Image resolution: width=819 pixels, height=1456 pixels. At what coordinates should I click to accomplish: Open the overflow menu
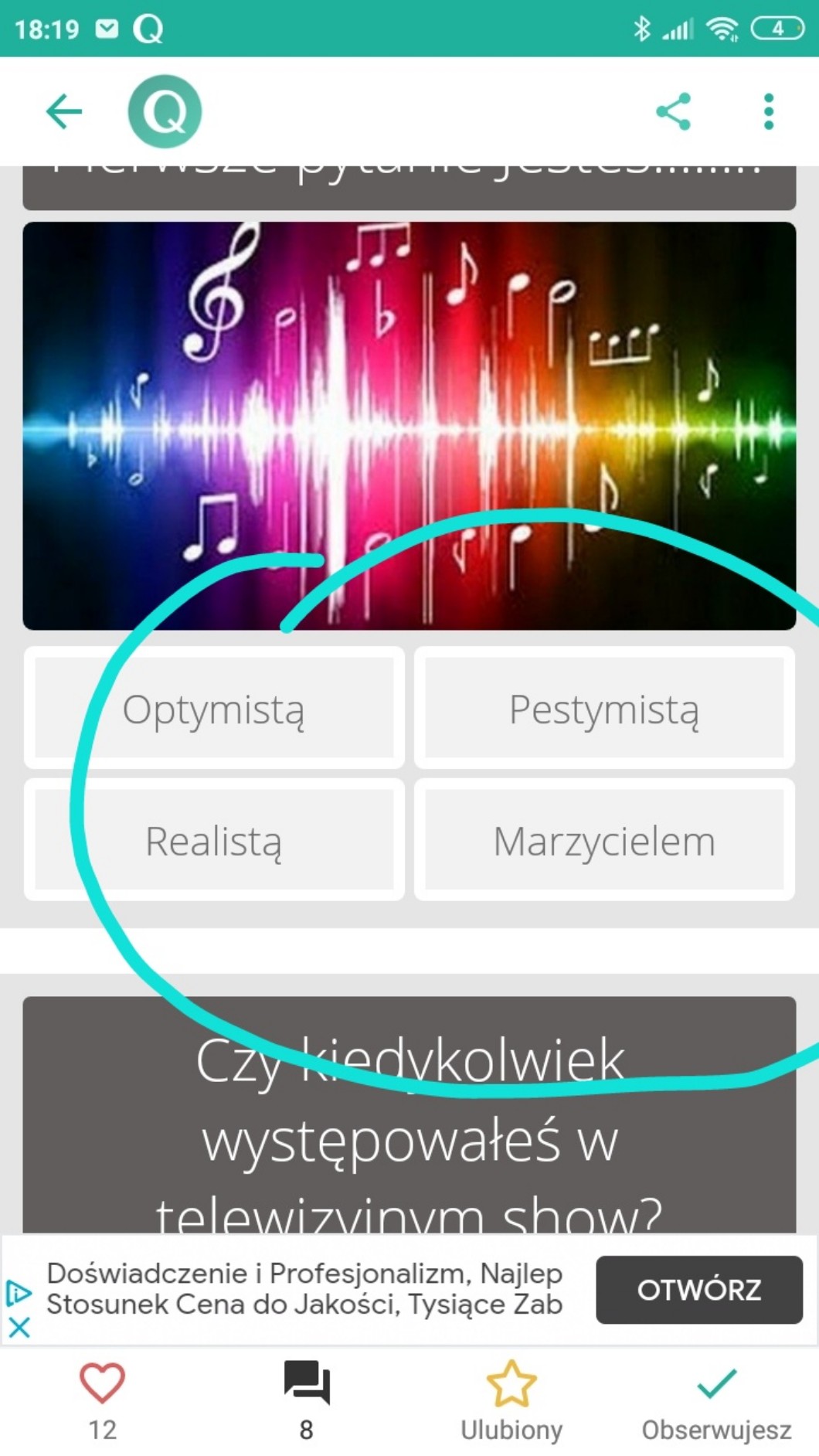pyautogui.click(x=768, y=111)
